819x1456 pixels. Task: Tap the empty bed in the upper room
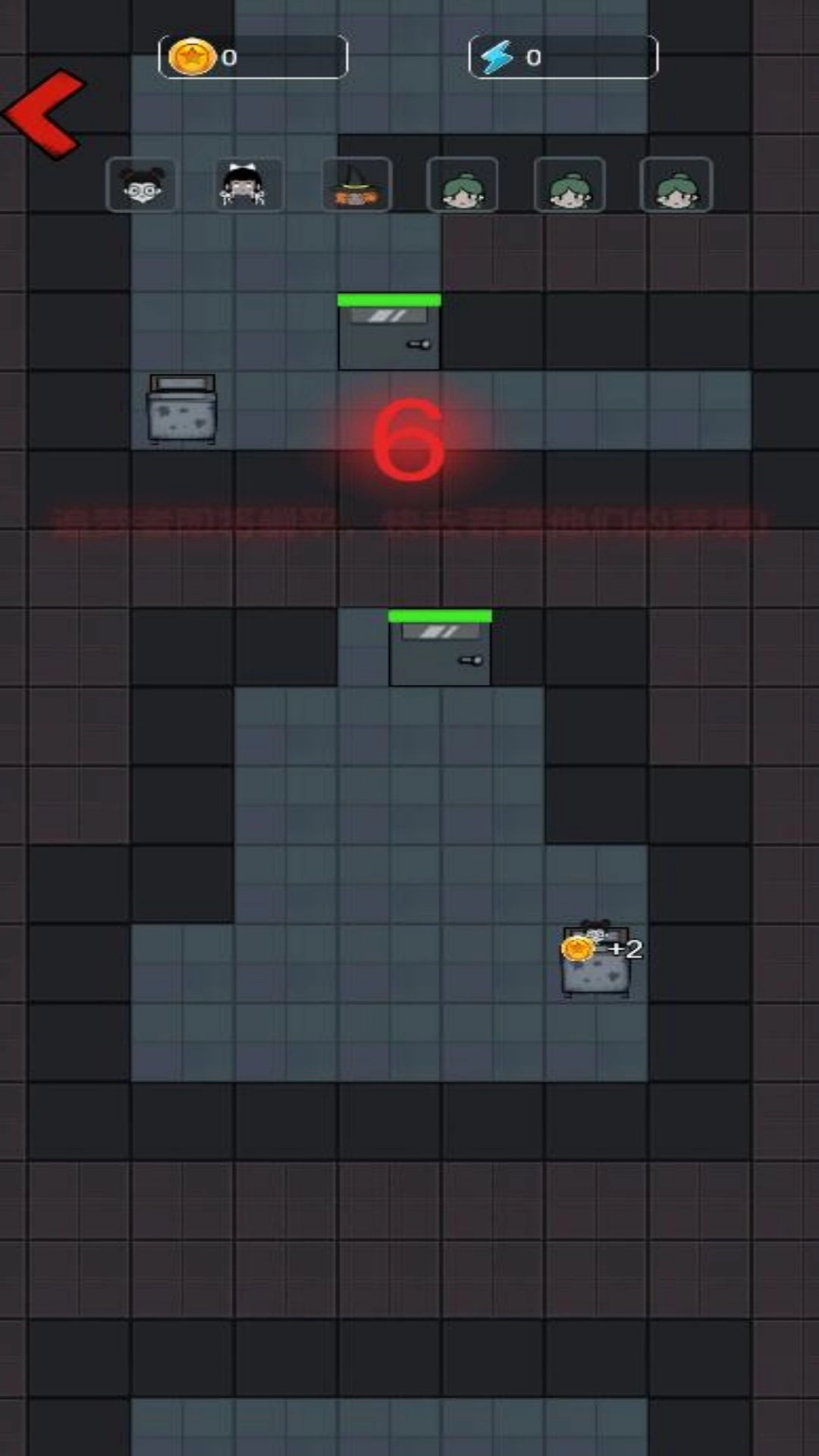(x=182, y=409)
